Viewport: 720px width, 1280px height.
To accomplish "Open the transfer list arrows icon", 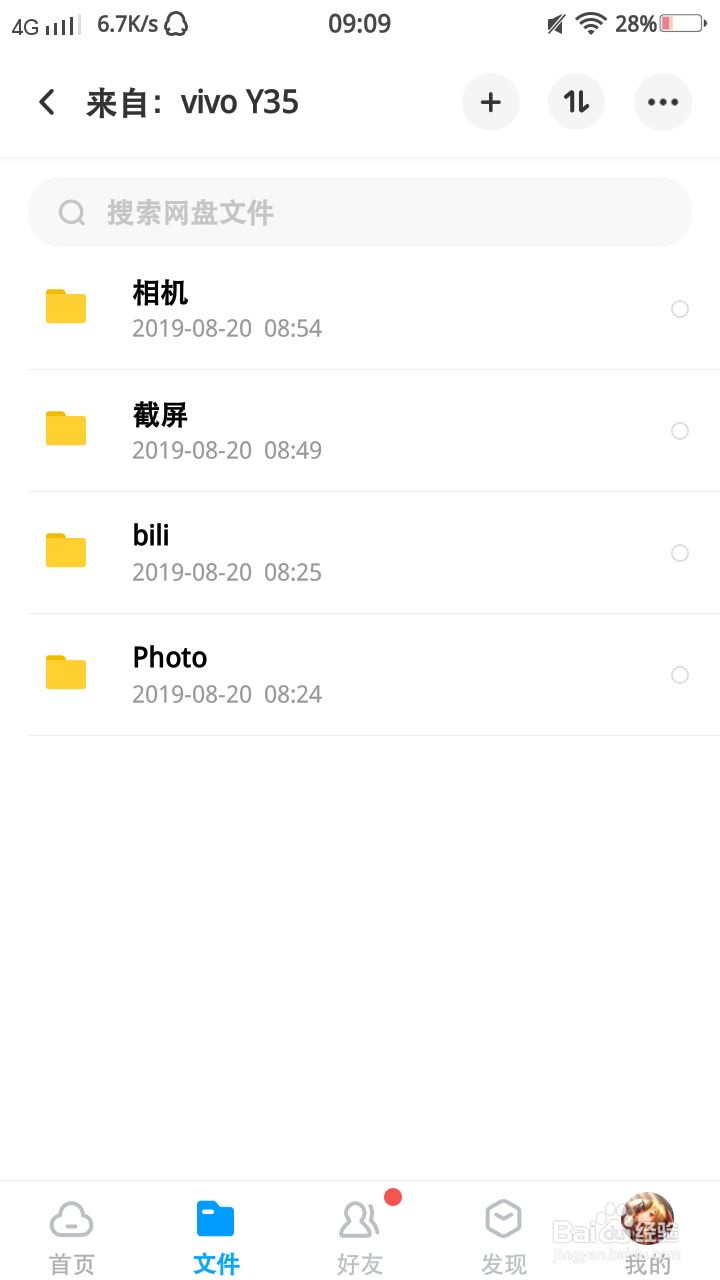I will (576, 102).
